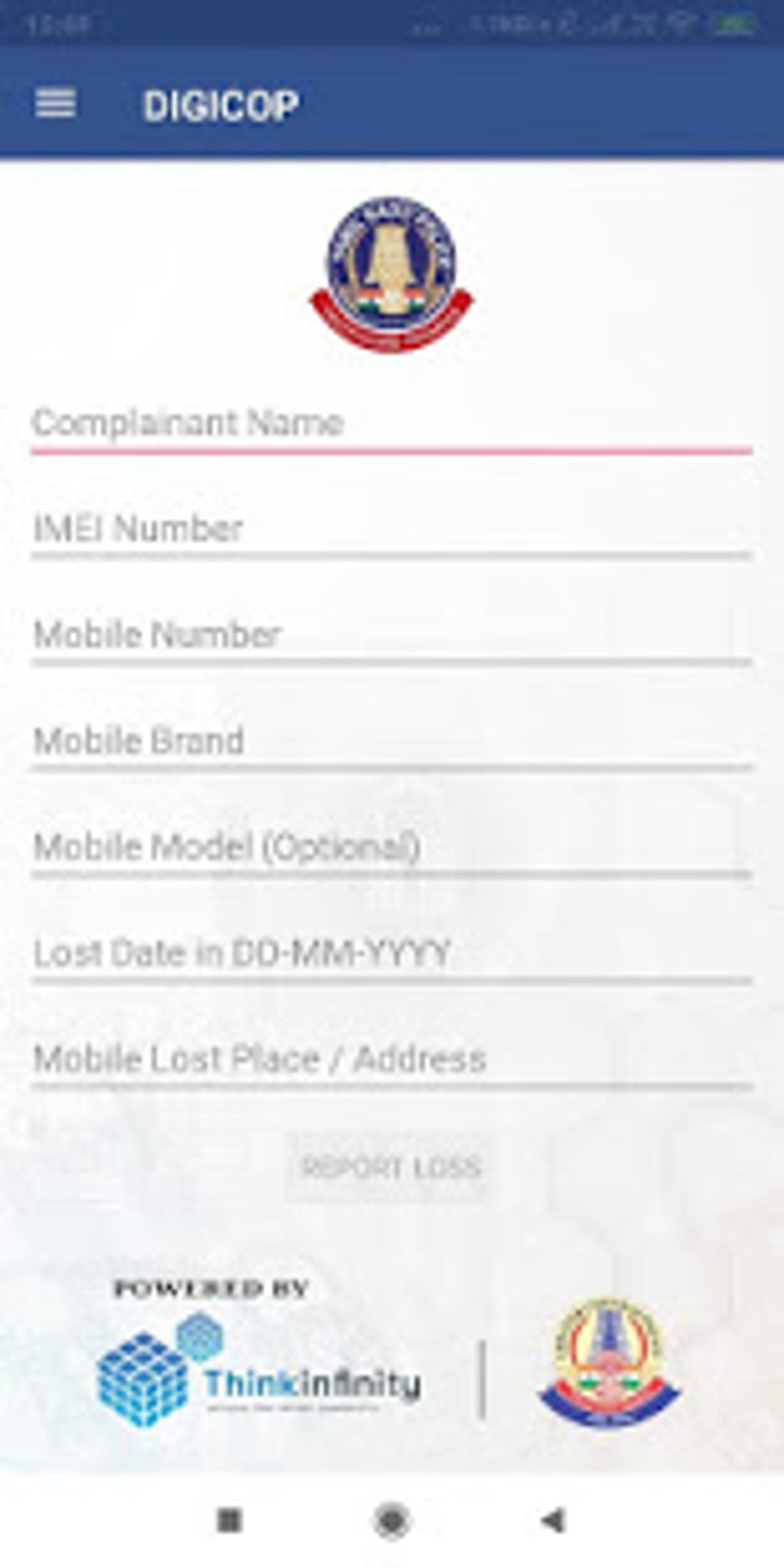Open the hamburger drawer menu
The image size is (784, 1568).
(x=55, y=104)
